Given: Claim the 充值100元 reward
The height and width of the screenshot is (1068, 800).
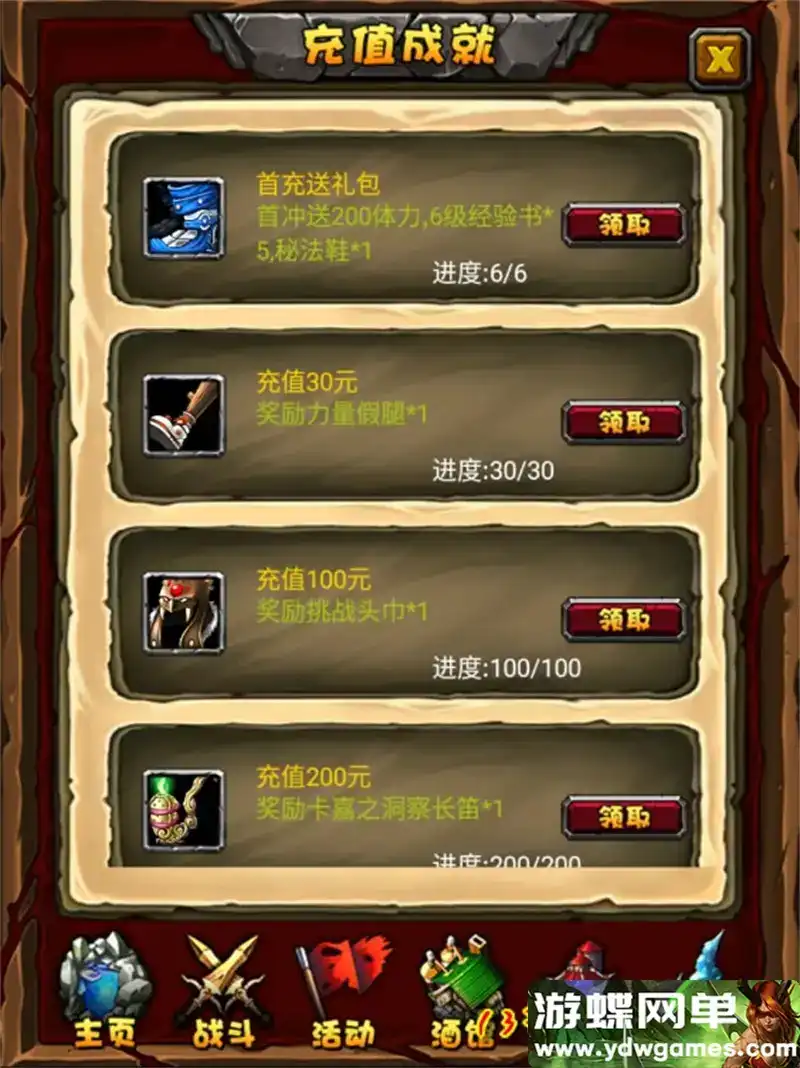Looking at the screenshot, I should pyautogui.click(x=625, y=620).
